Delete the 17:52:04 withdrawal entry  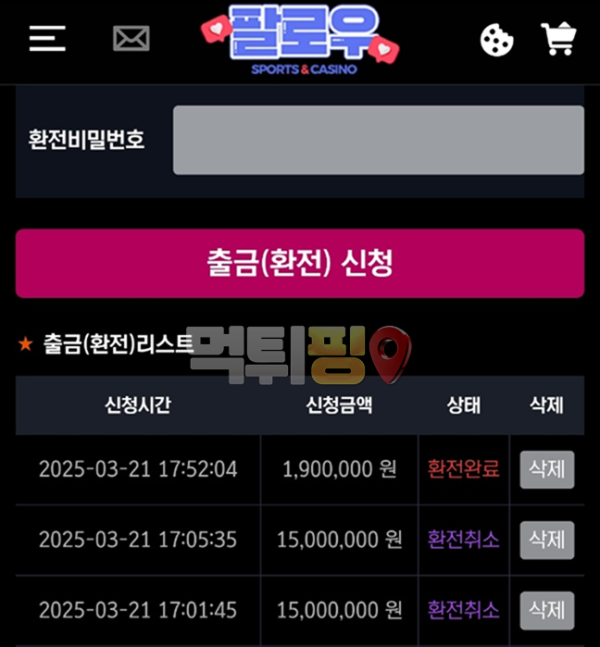546,469
